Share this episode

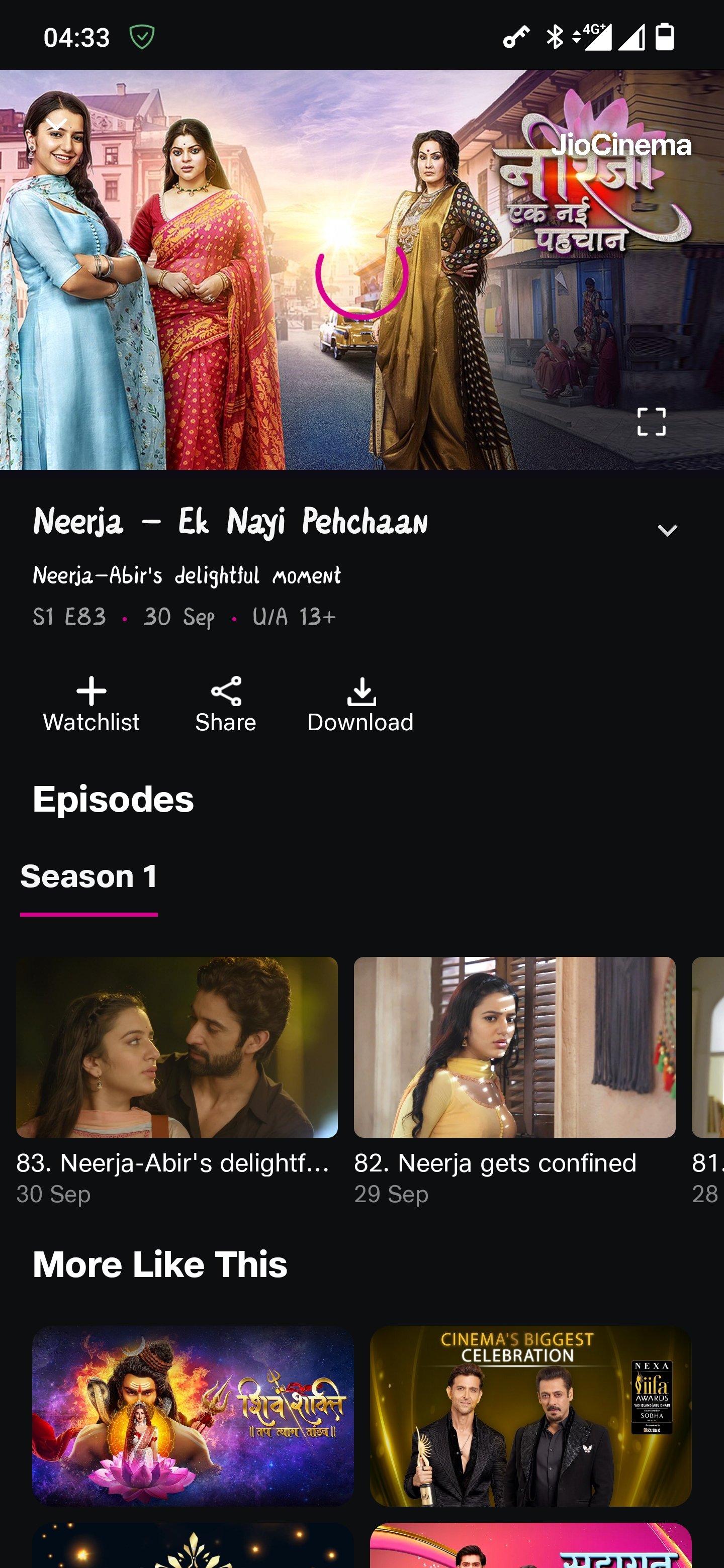[225, 704]
